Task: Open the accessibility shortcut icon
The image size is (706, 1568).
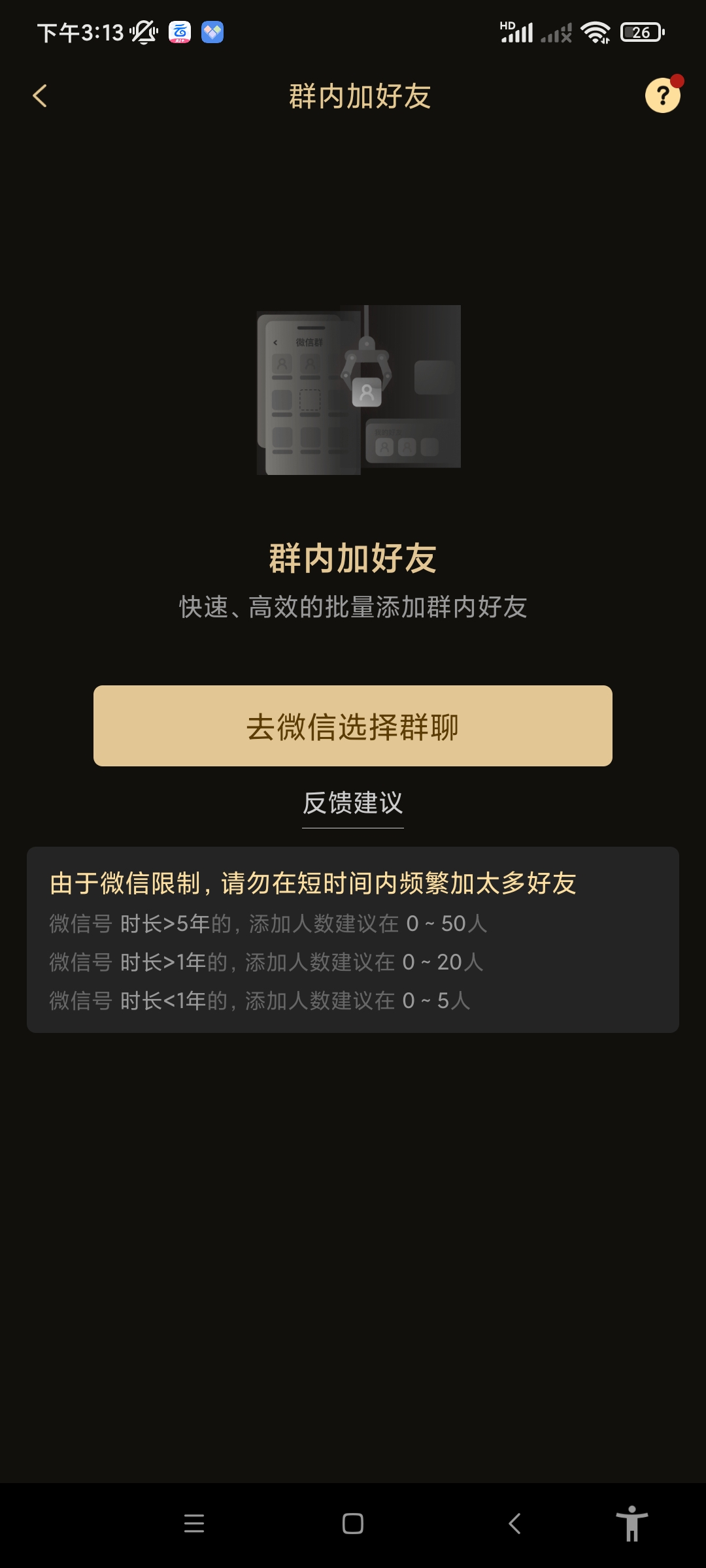Action: click(631, 1524)
